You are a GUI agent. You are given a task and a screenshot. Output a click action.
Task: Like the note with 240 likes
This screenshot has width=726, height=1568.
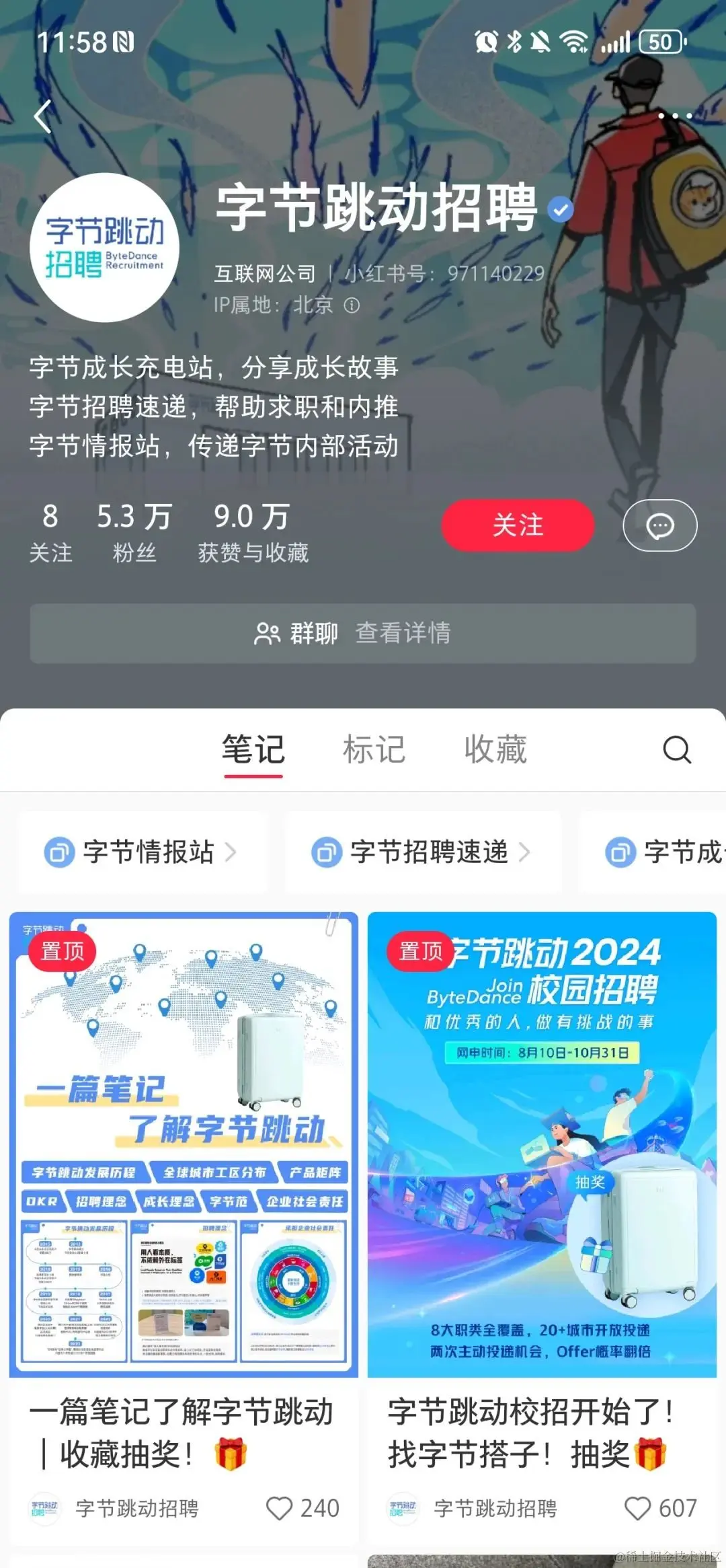coord(280,1508)
